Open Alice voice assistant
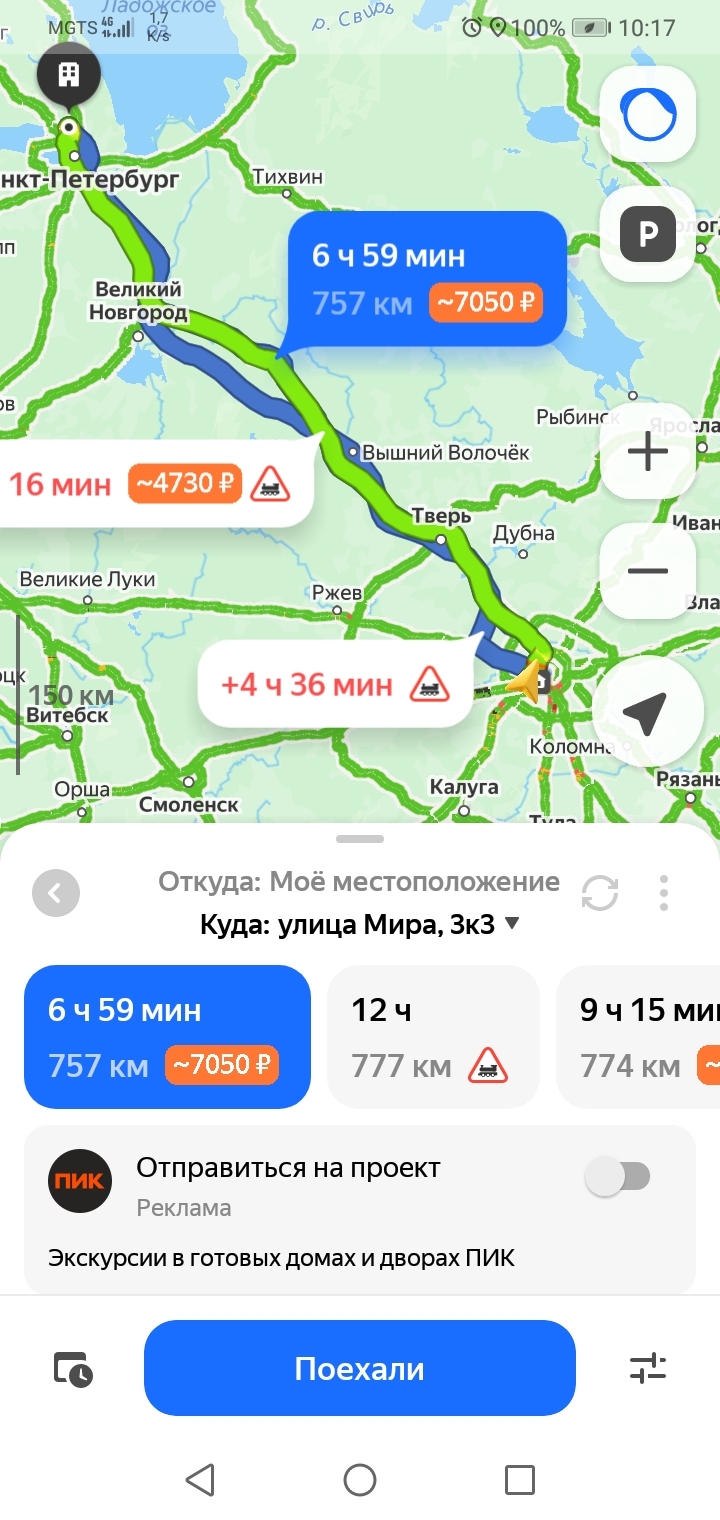720x1520 pixels. 648,115
